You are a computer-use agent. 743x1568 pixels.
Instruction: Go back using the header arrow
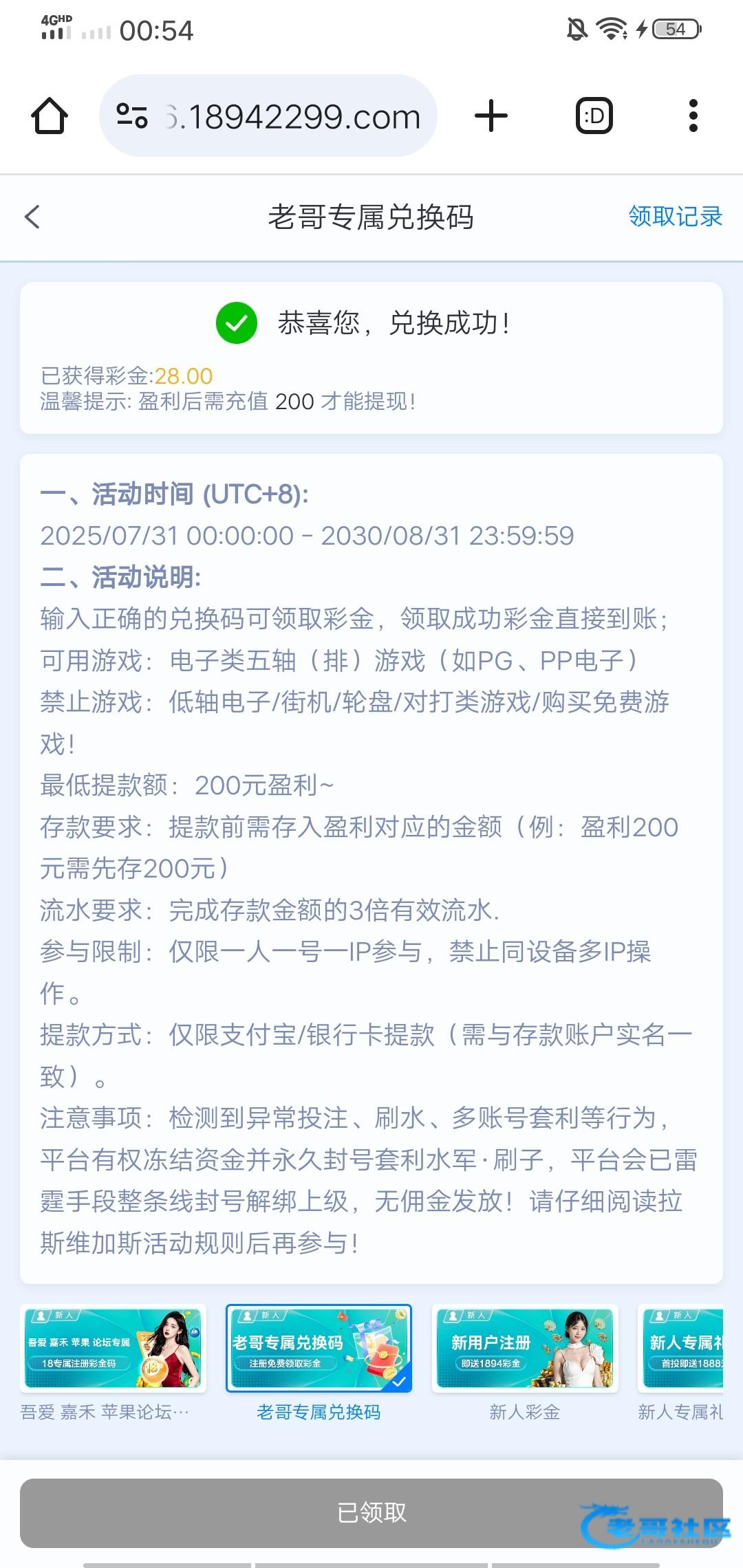(32, 217)
